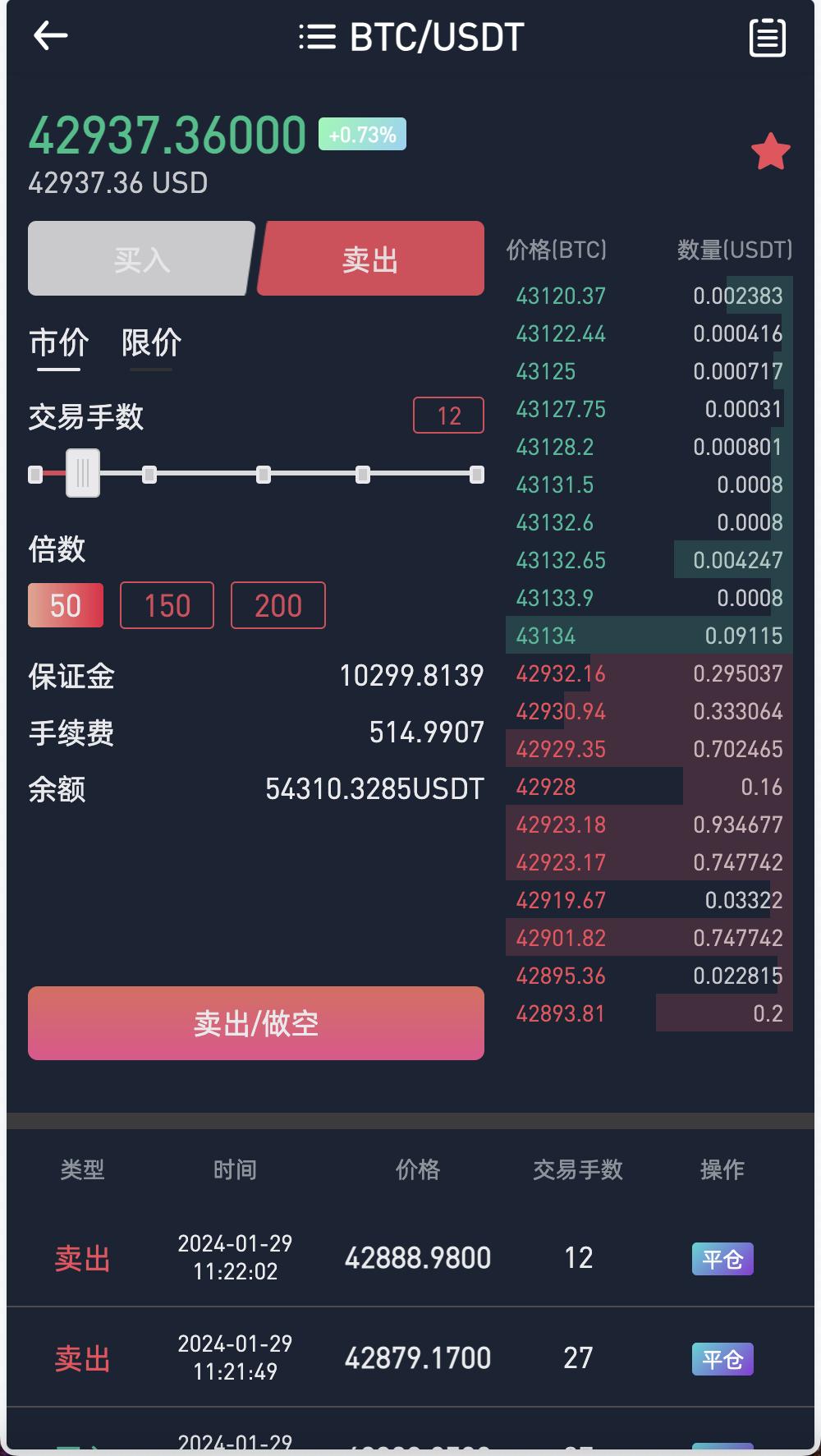Select 市价 (market) order mode

[x=56, y=344]
